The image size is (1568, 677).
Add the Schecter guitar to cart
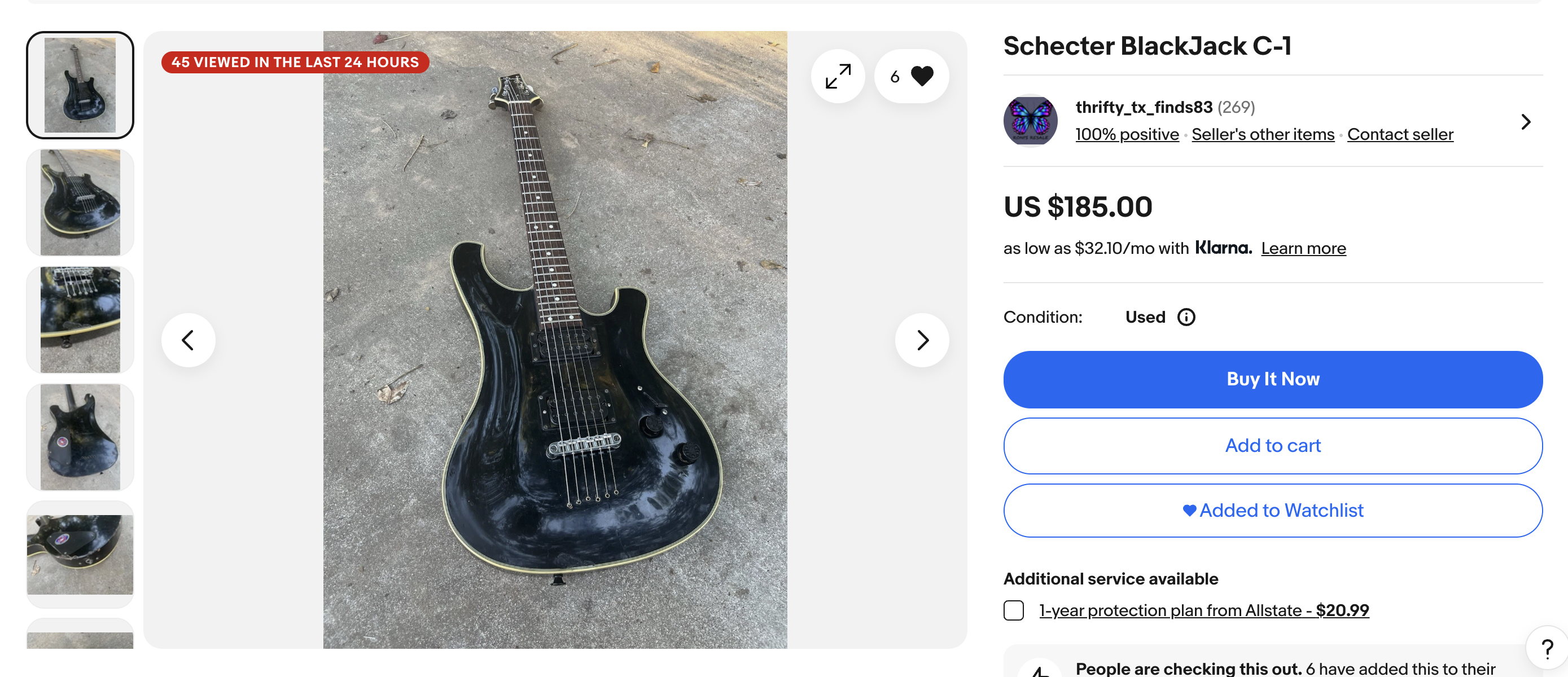1272,445
